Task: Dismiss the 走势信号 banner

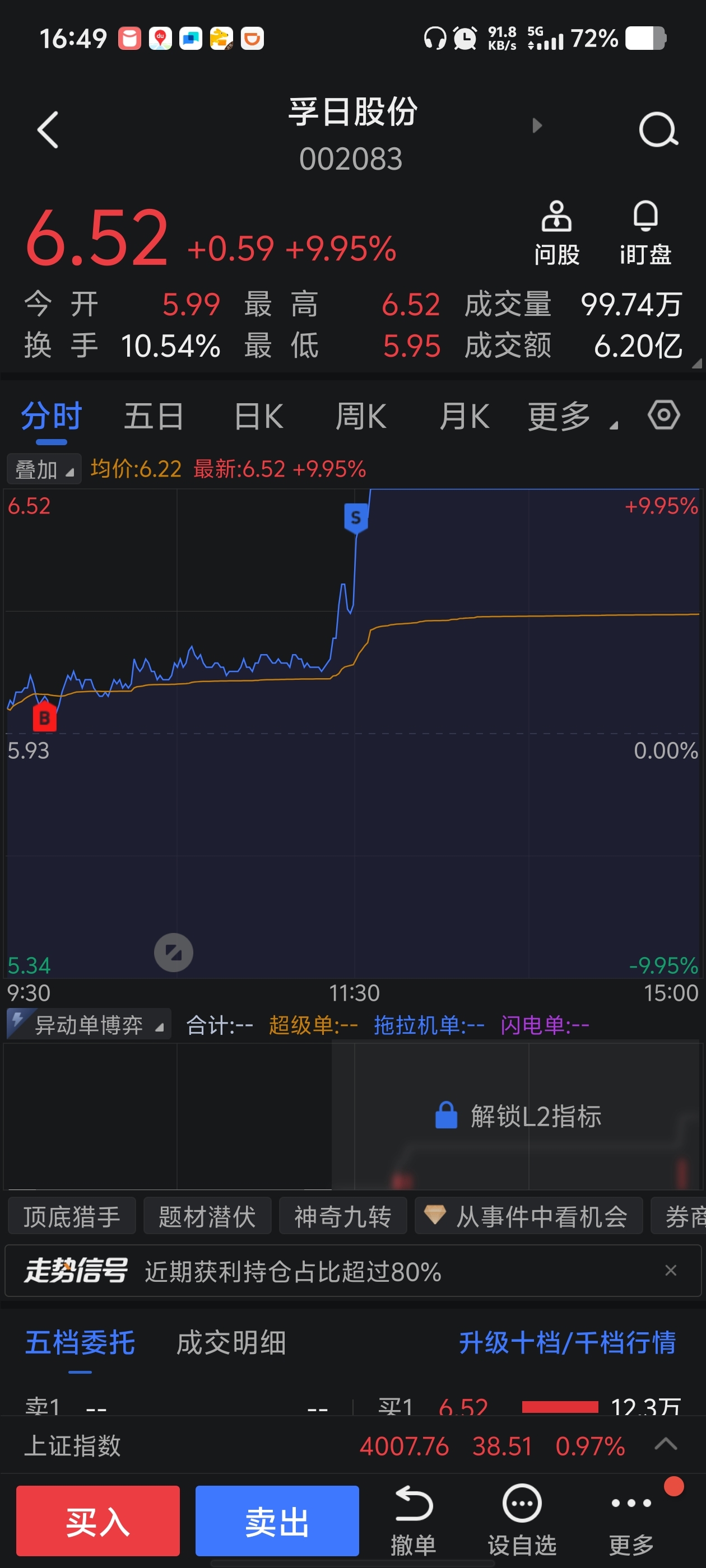Action: (671, 1270)
